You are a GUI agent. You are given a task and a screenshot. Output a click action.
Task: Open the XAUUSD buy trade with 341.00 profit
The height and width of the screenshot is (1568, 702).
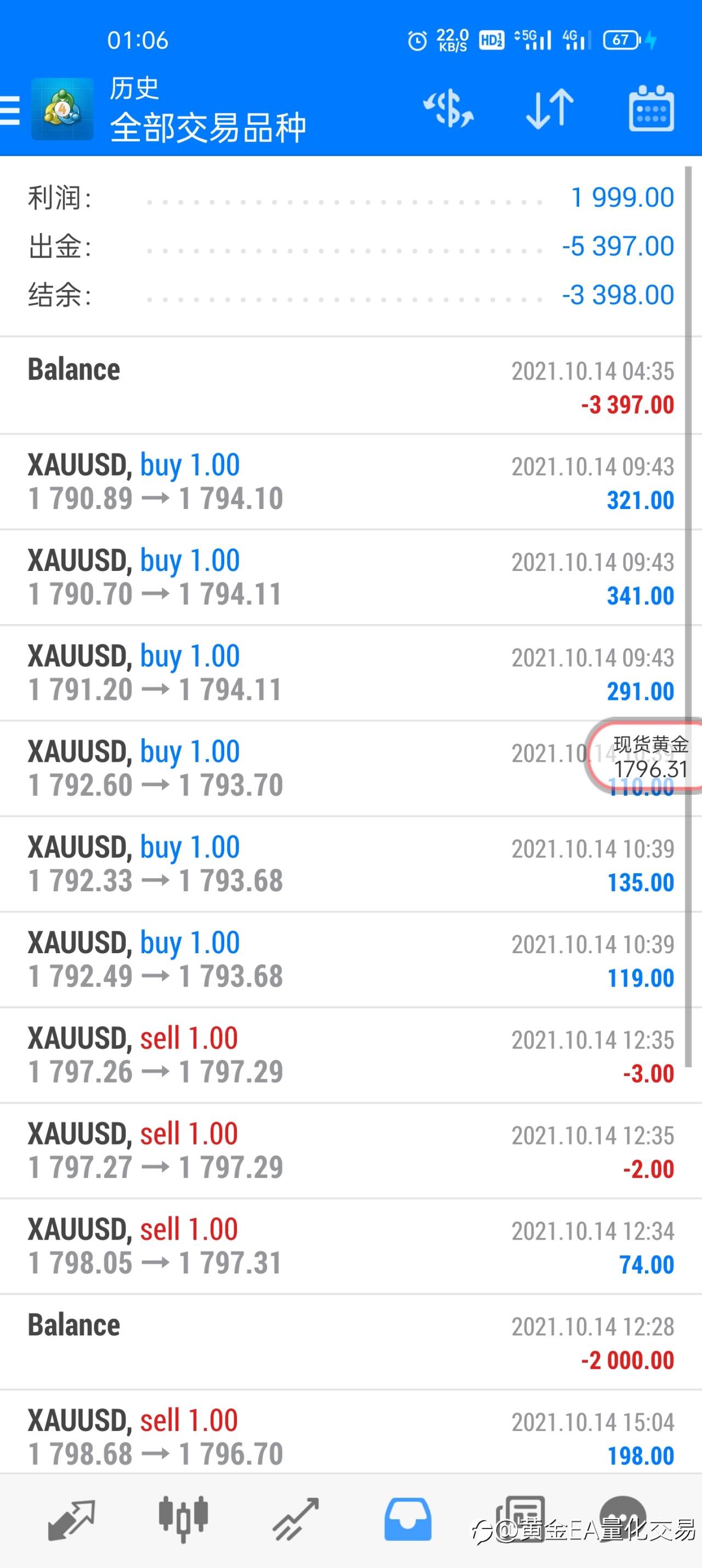coord(350,577)
